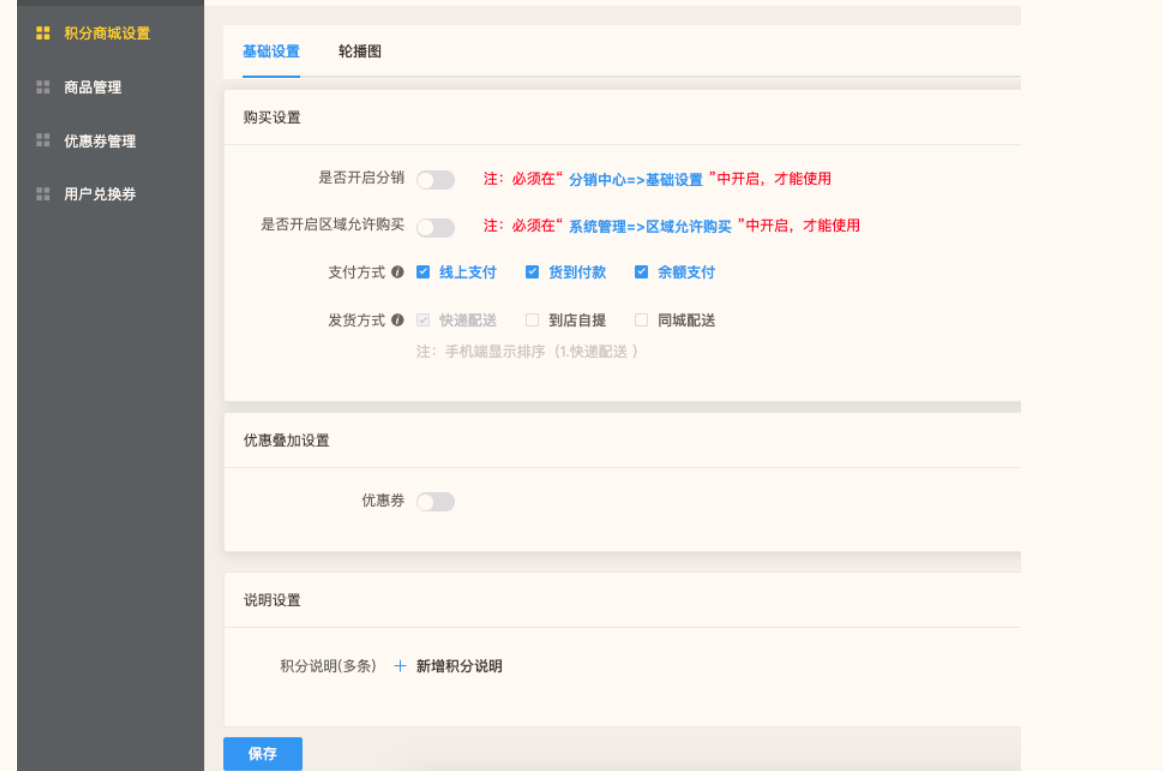
Task: Open 商品管理 in the sidebar
Action: pyautogui.click(x=92, y=87)
